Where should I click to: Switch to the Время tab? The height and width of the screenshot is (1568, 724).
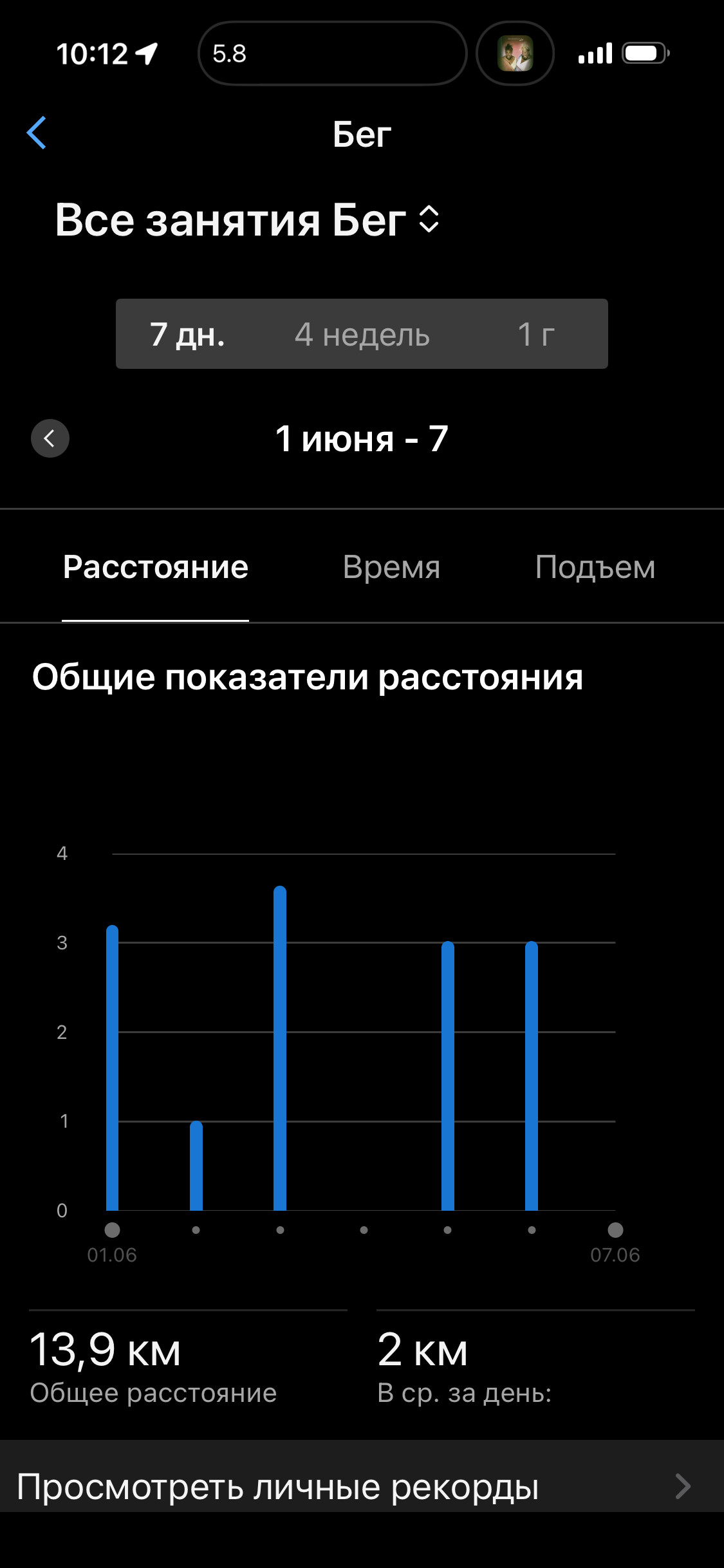click(x=391, y=567)
